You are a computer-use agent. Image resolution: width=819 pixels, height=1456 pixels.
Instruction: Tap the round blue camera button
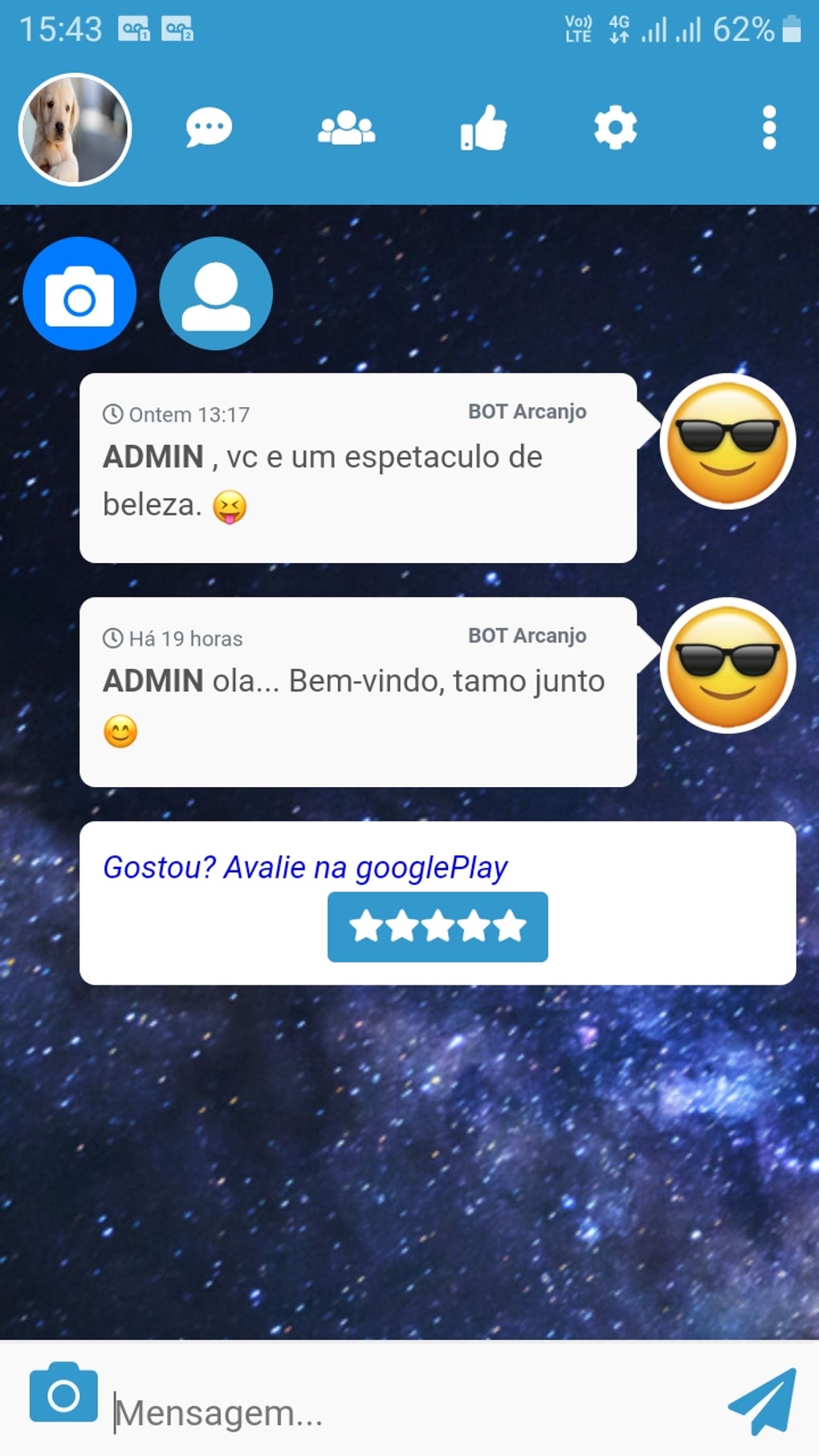tap(79, 294)
